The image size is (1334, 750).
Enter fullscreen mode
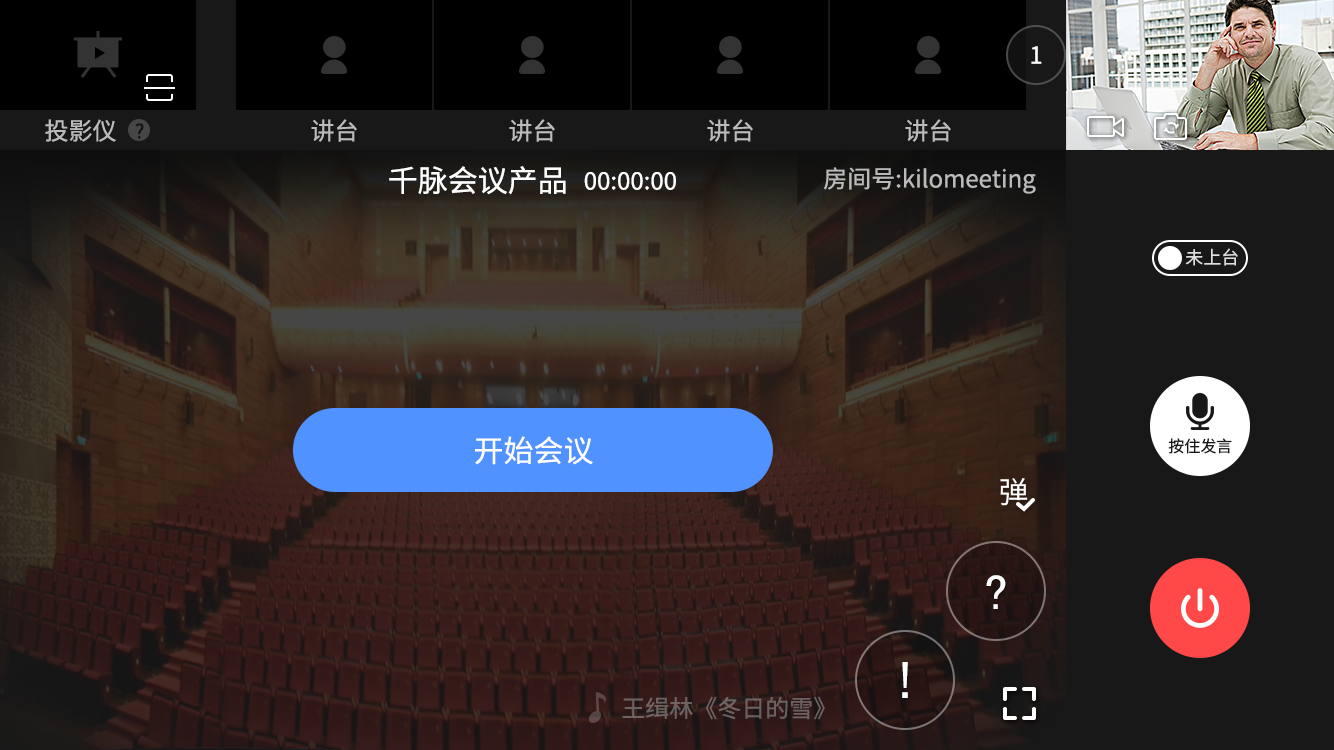click(x=1019, y=703)
